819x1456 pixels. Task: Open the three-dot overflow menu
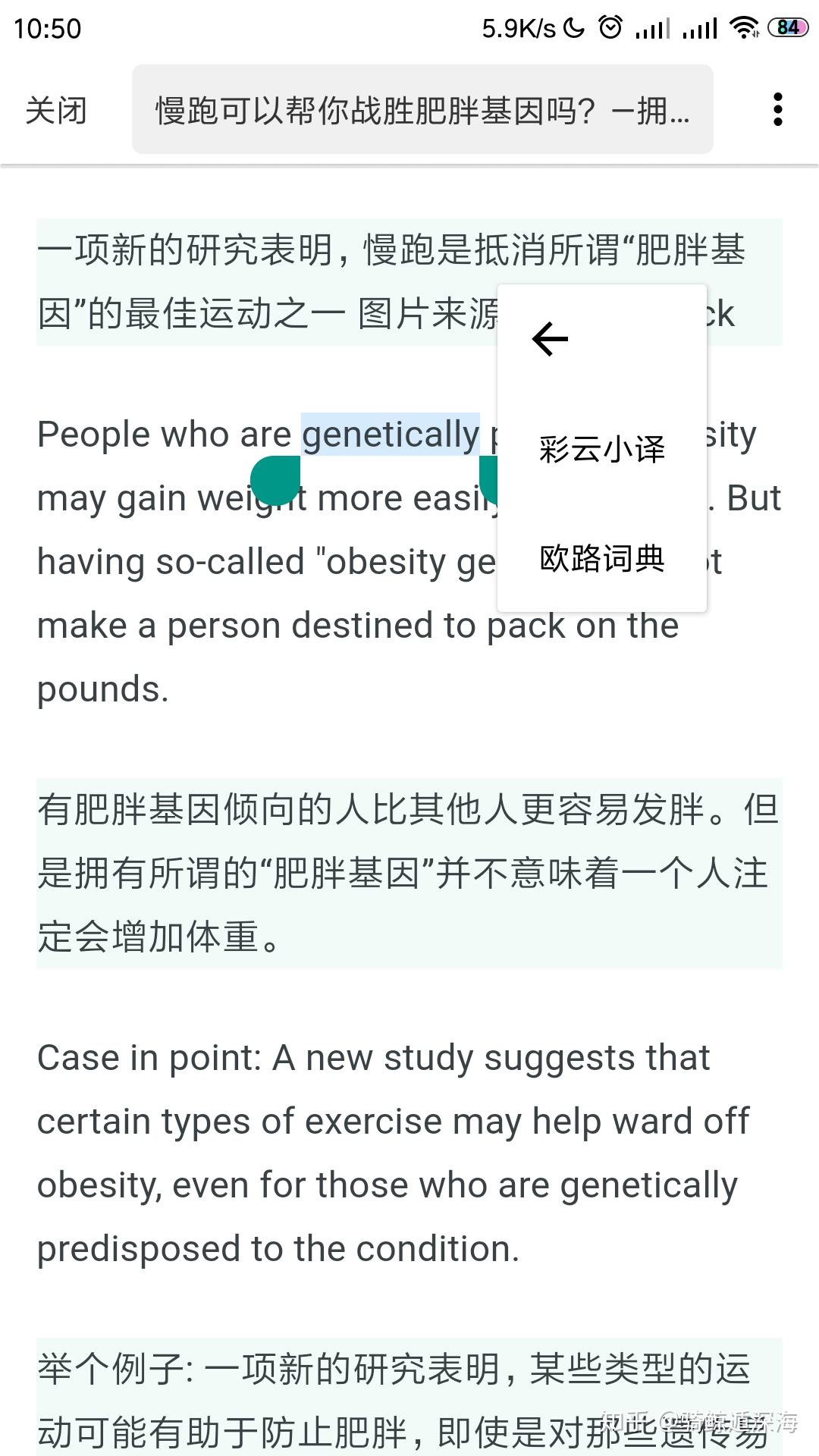click(777, 110)
